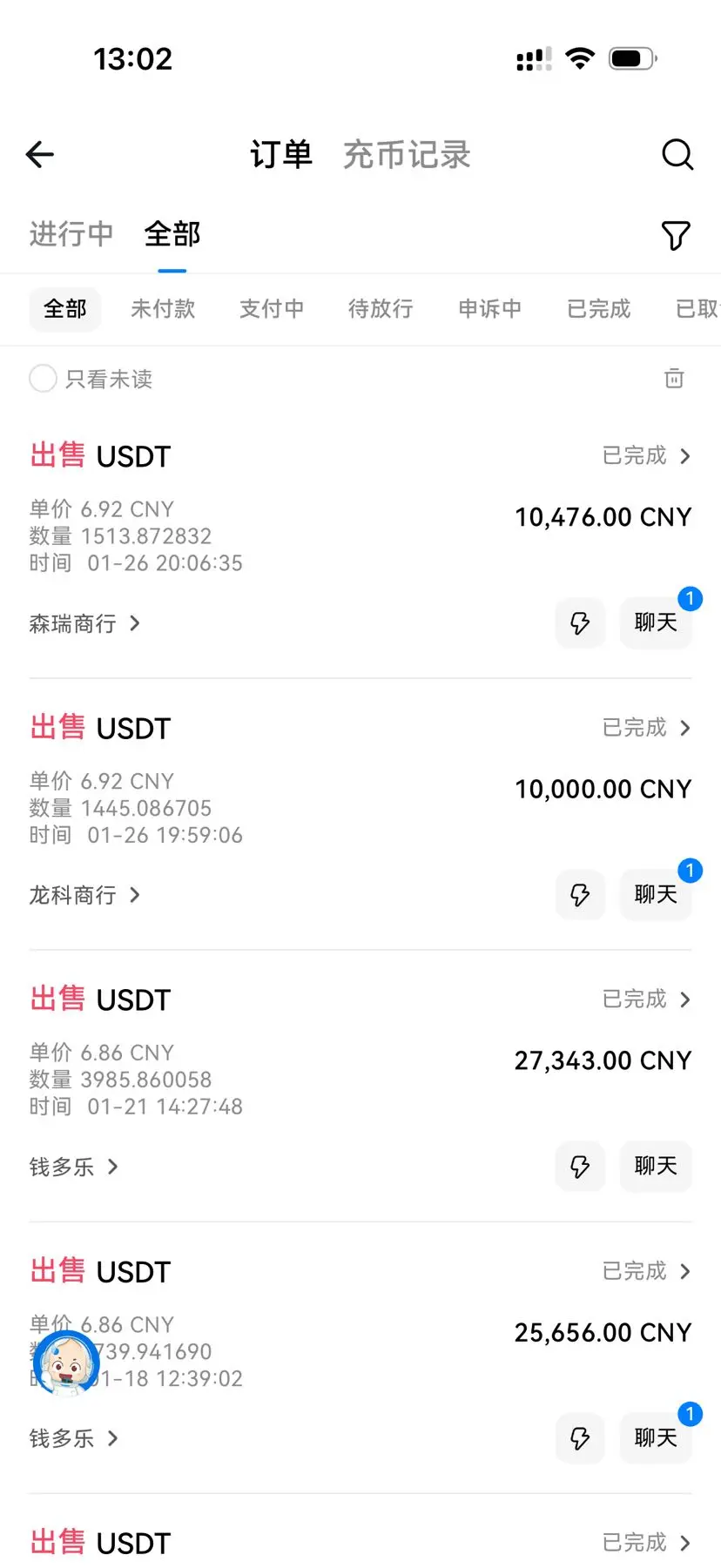Image resolution: width=721 pixels, height=1568 pixels.
Task: Switch to the 进行中 tab
Action: point(71,234)
